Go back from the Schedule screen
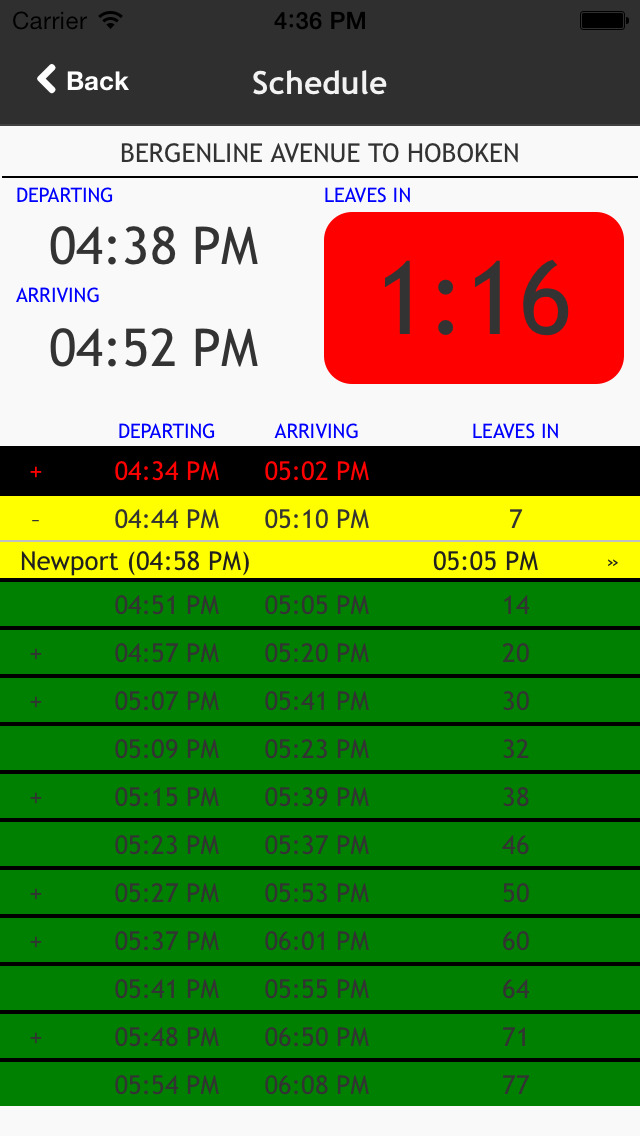The height and width of the screenshot is (1136, 640). tap(83, 80)
